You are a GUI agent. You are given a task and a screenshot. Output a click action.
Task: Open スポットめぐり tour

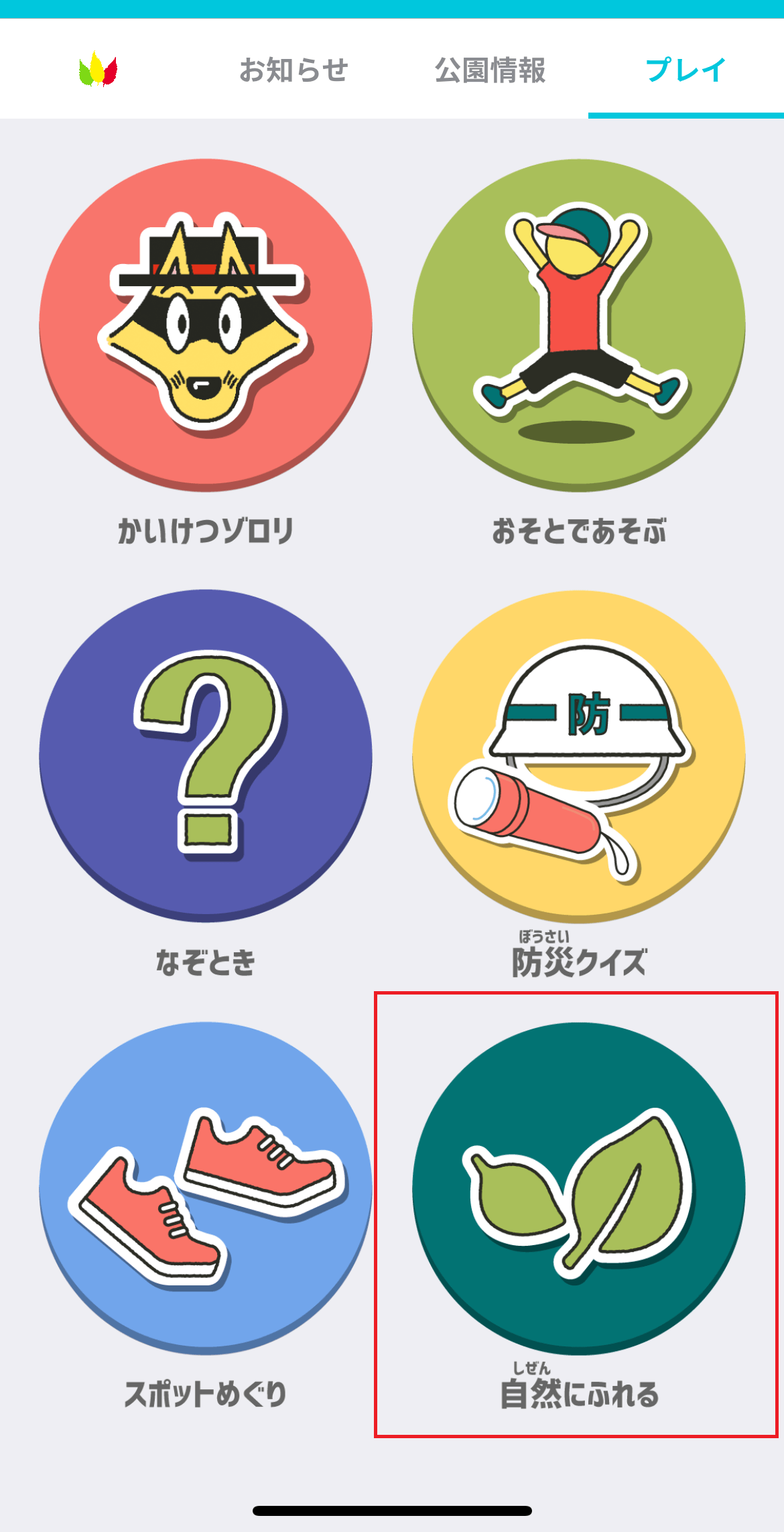pyautogui.click(x=206, y=1188)
